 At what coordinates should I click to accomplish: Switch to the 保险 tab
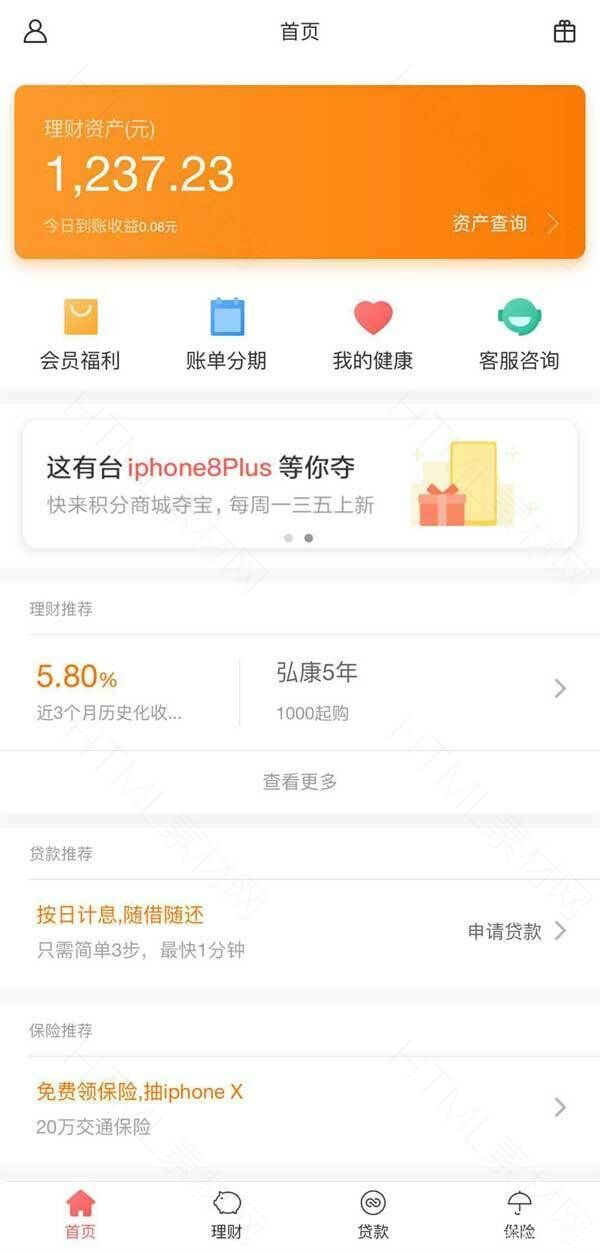pyautogui.click(x=519, y=1214)
